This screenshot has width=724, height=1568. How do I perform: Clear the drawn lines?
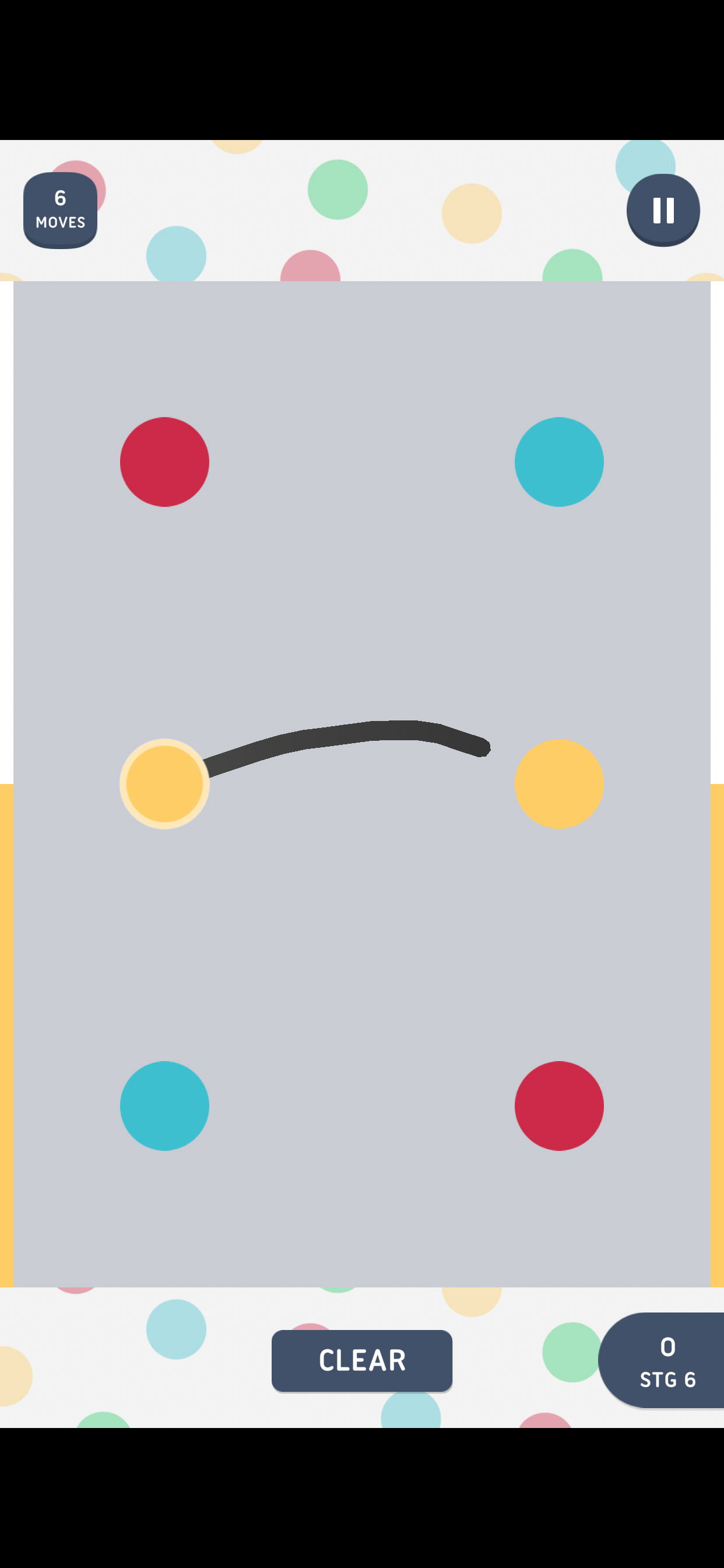pyautogui.click(x=361, y=1360)
